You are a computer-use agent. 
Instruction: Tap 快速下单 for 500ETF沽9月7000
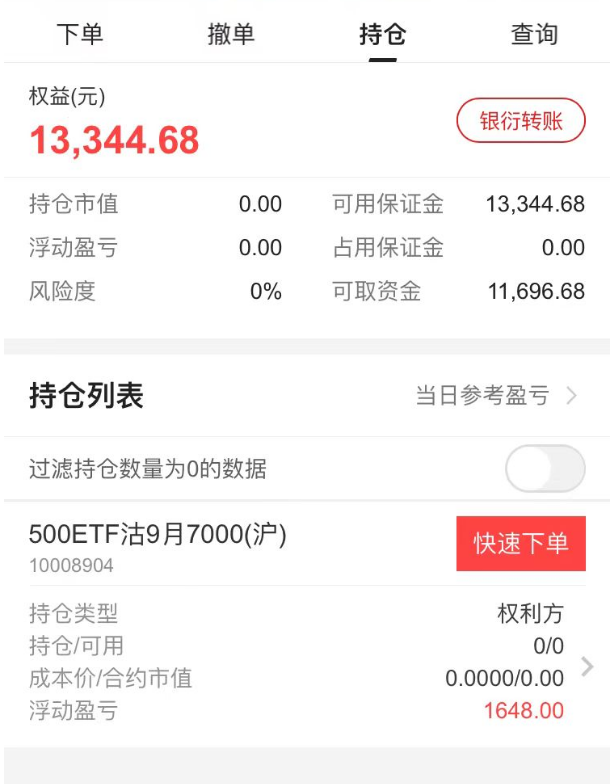point(520,544)
